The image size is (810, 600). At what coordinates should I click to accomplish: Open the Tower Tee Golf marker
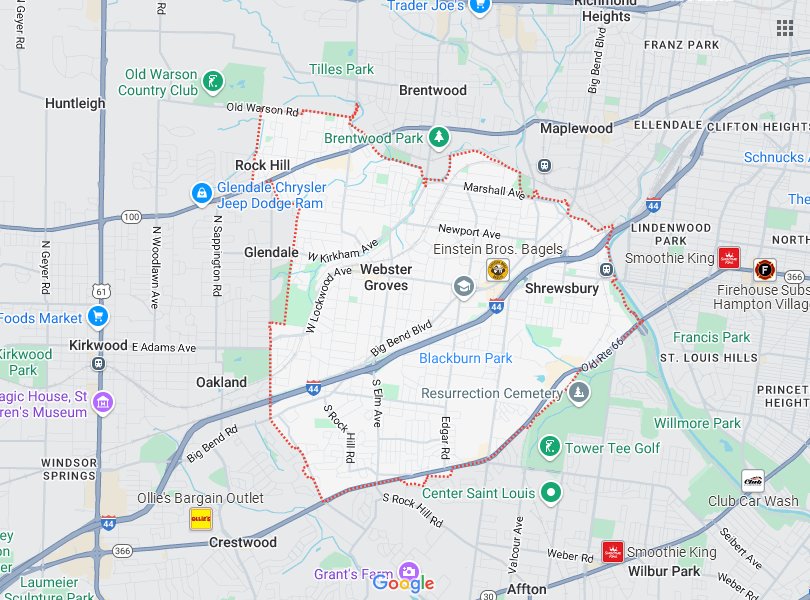pyautogui.click(x=549, y=447)
